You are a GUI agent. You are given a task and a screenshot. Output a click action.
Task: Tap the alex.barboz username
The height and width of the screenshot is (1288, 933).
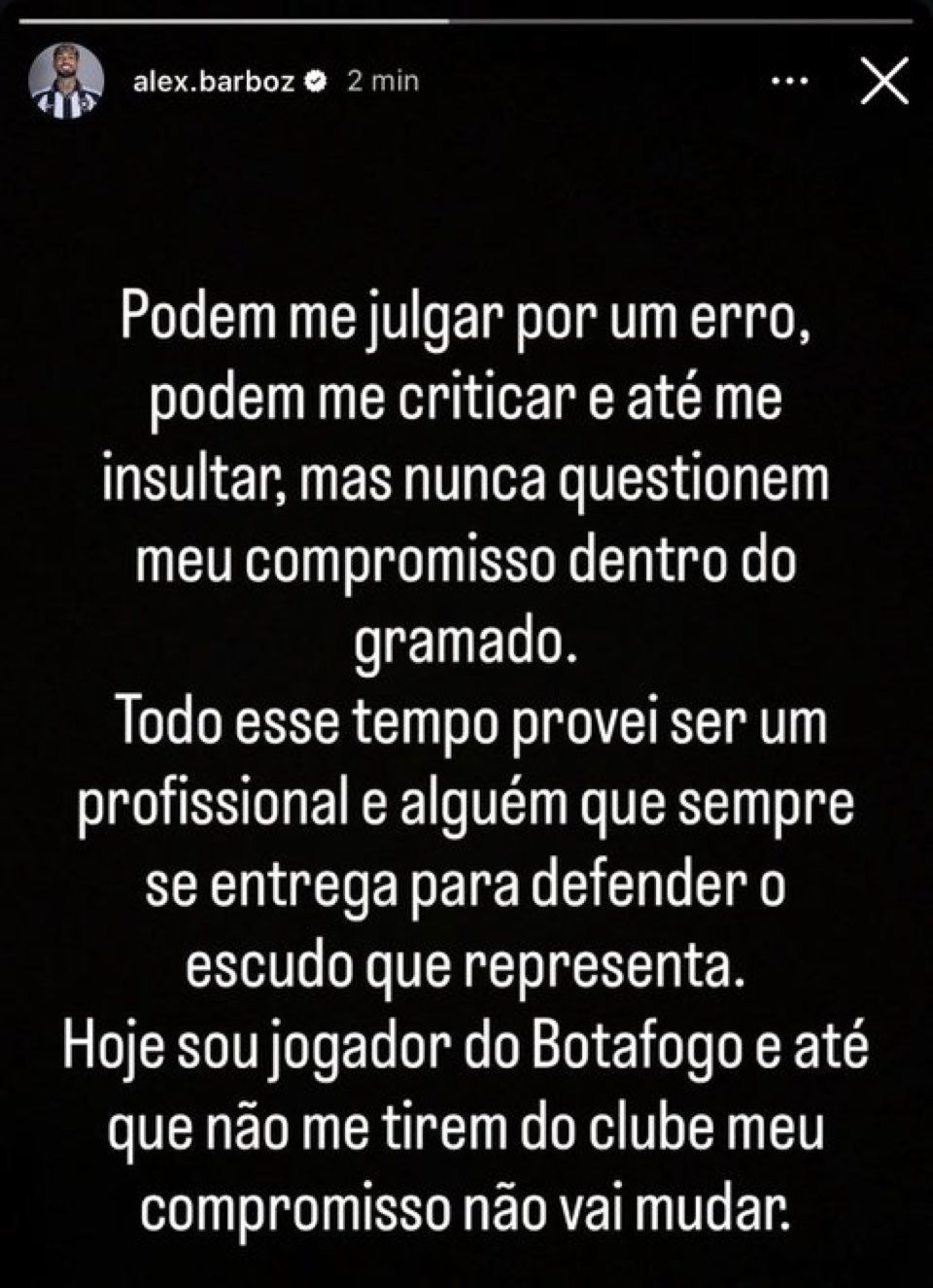[x=214, y=81]
